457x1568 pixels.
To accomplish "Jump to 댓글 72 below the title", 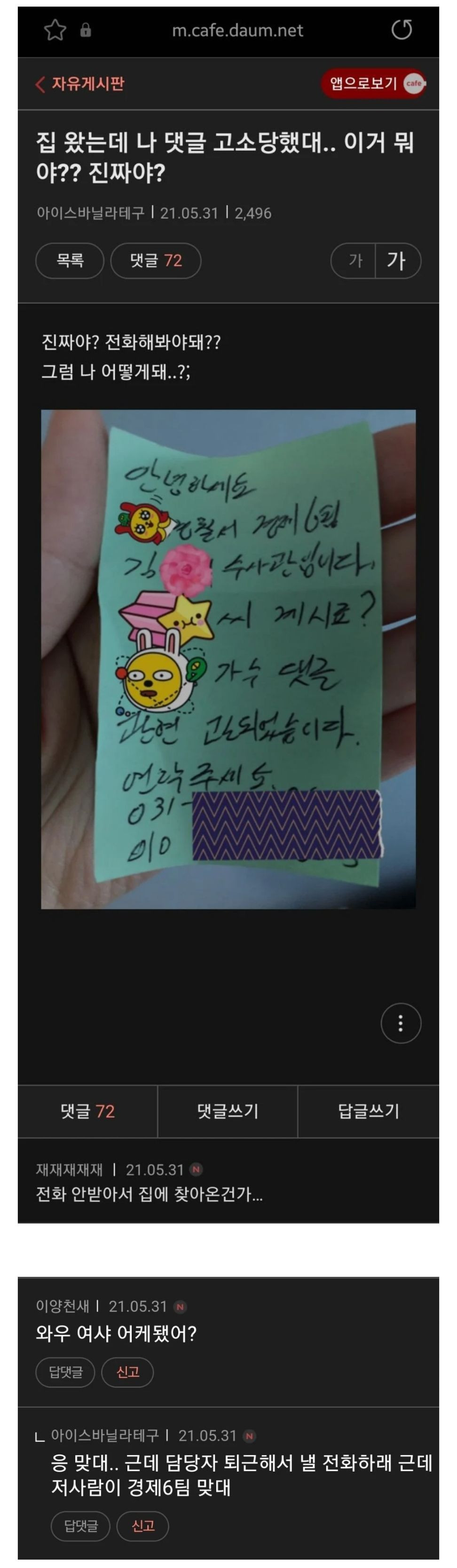I will point(156,261).
